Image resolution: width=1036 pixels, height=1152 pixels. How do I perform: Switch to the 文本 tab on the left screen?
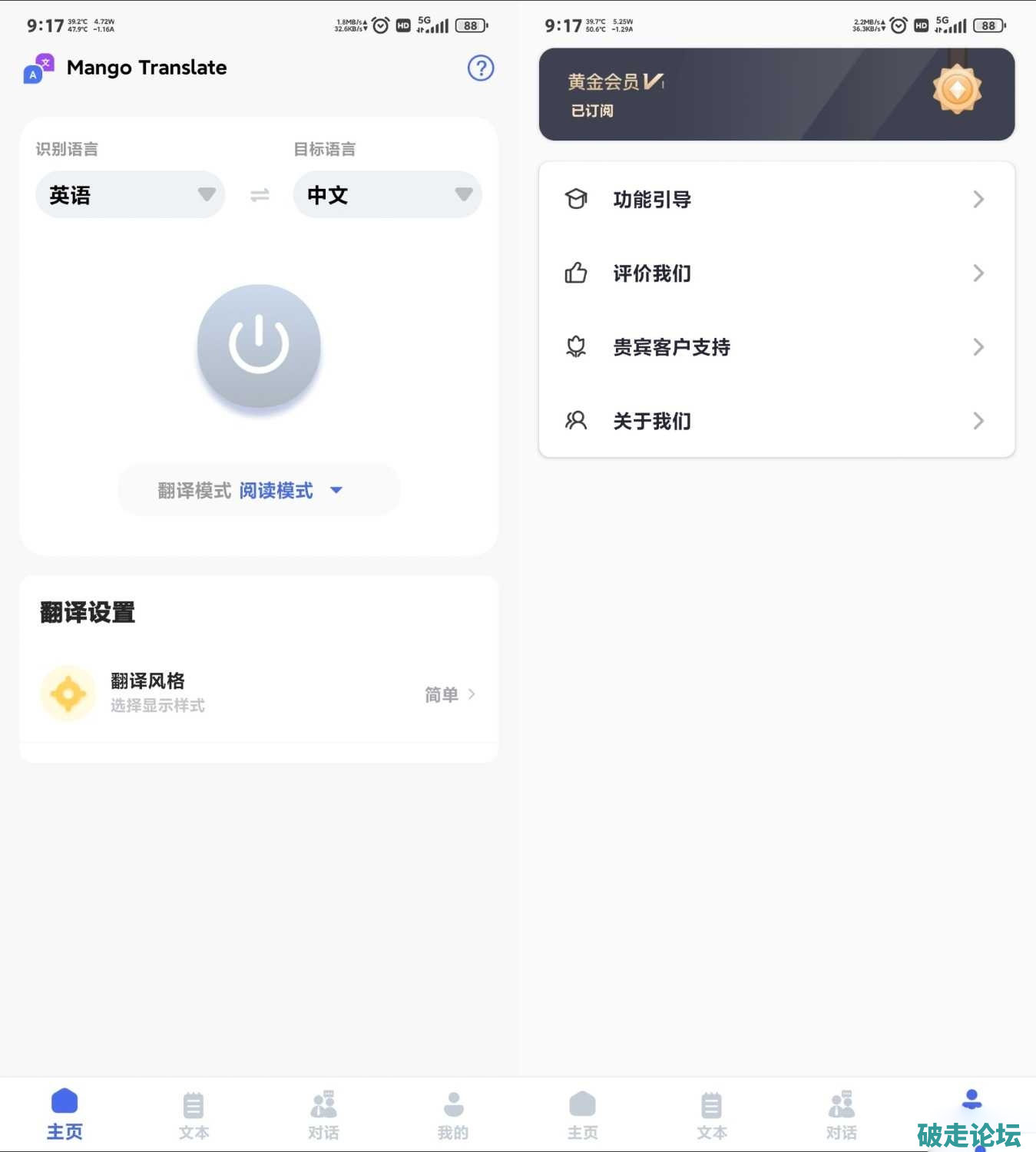pos(194,1115)
